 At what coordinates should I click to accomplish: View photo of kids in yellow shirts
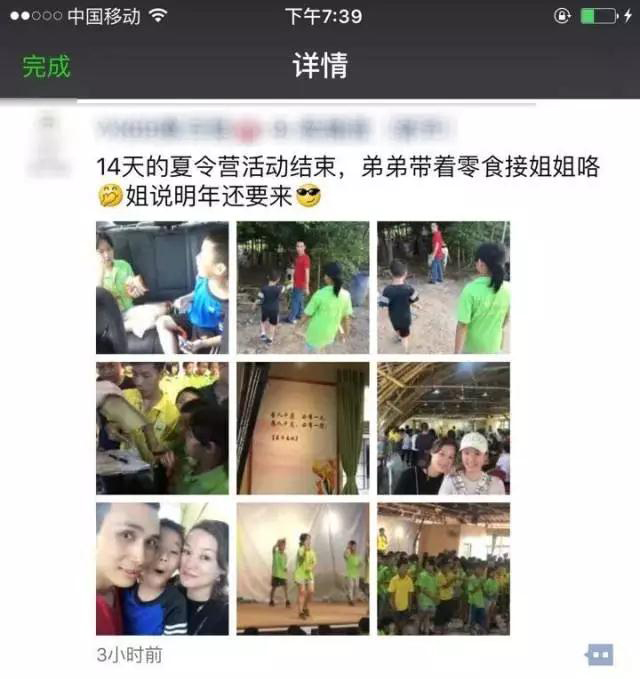(x=162, y=428)
